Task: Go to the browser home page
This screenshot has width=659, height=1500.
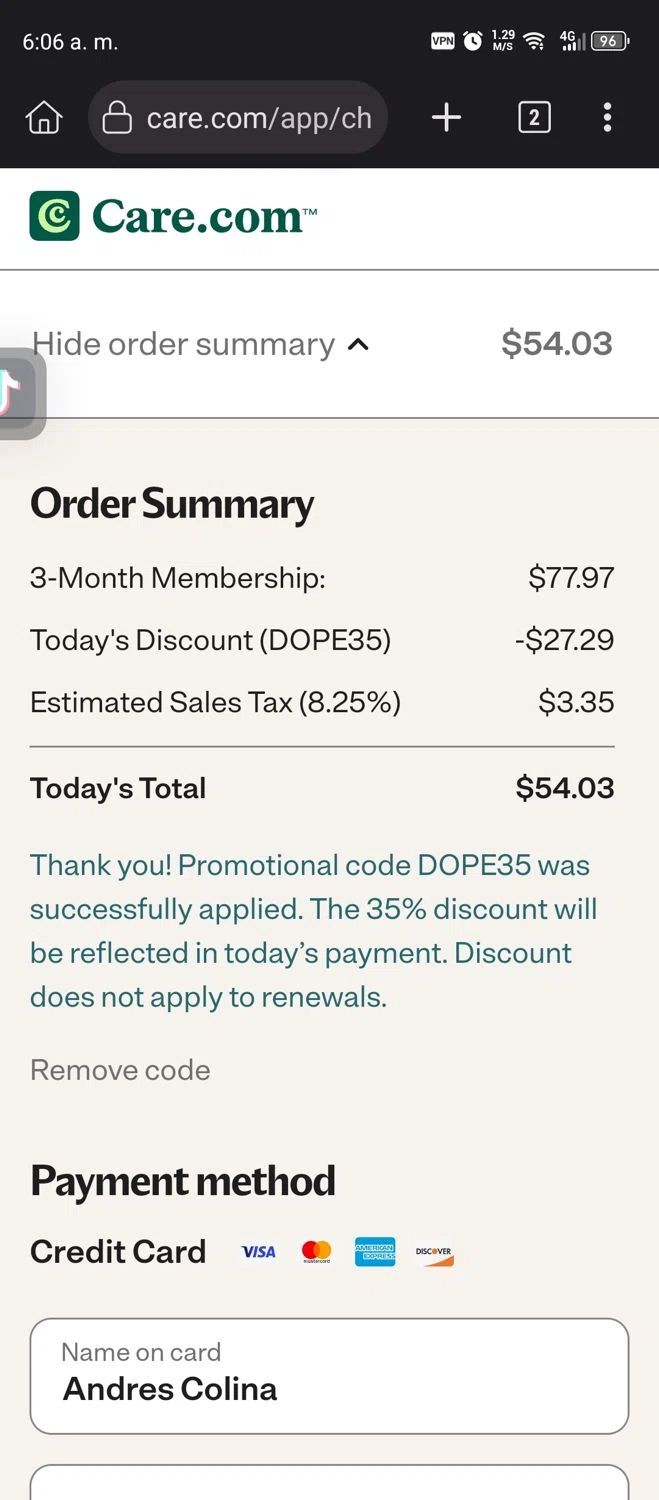Action: pos(44,118)
